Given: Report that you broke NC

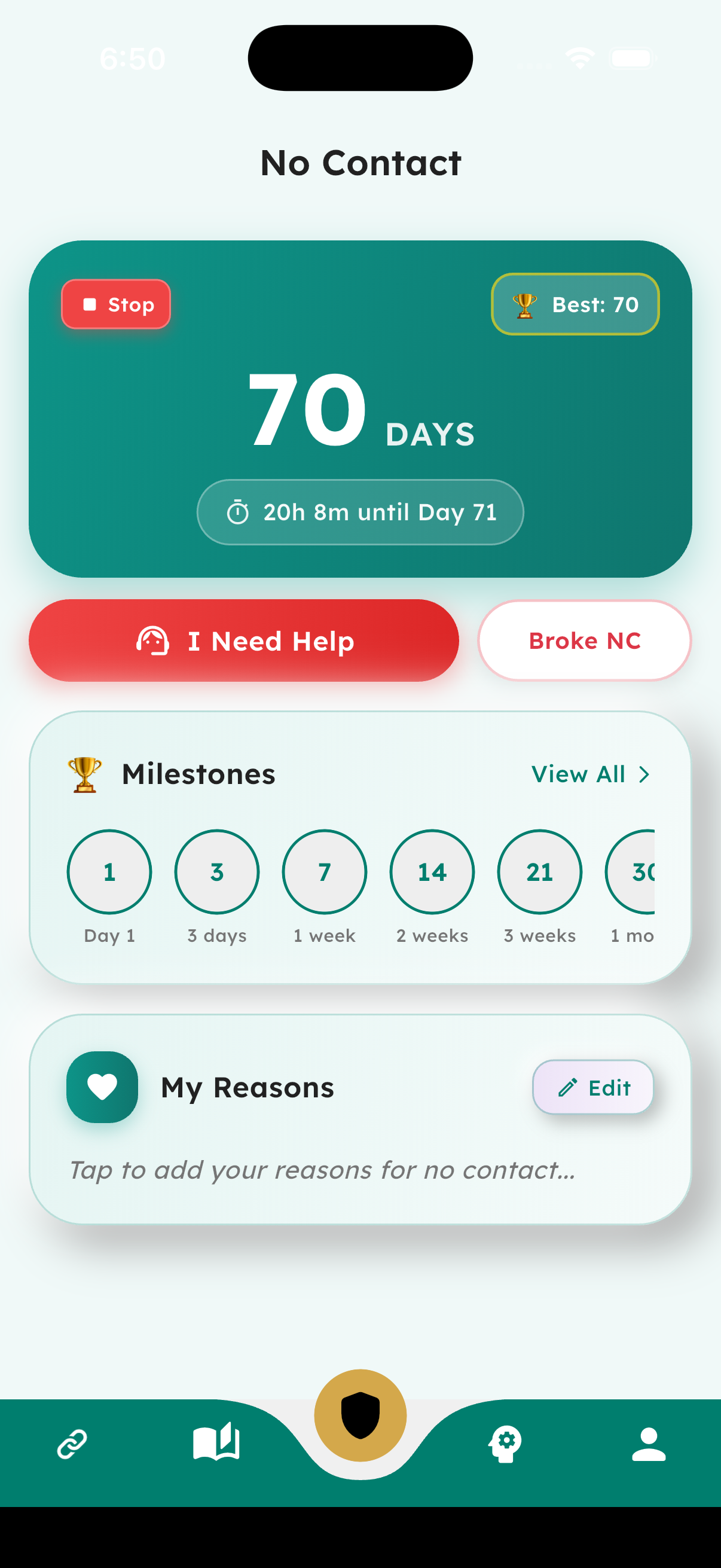Looking at the screenshot, I should pyautogui.click(x=584, y=640).
